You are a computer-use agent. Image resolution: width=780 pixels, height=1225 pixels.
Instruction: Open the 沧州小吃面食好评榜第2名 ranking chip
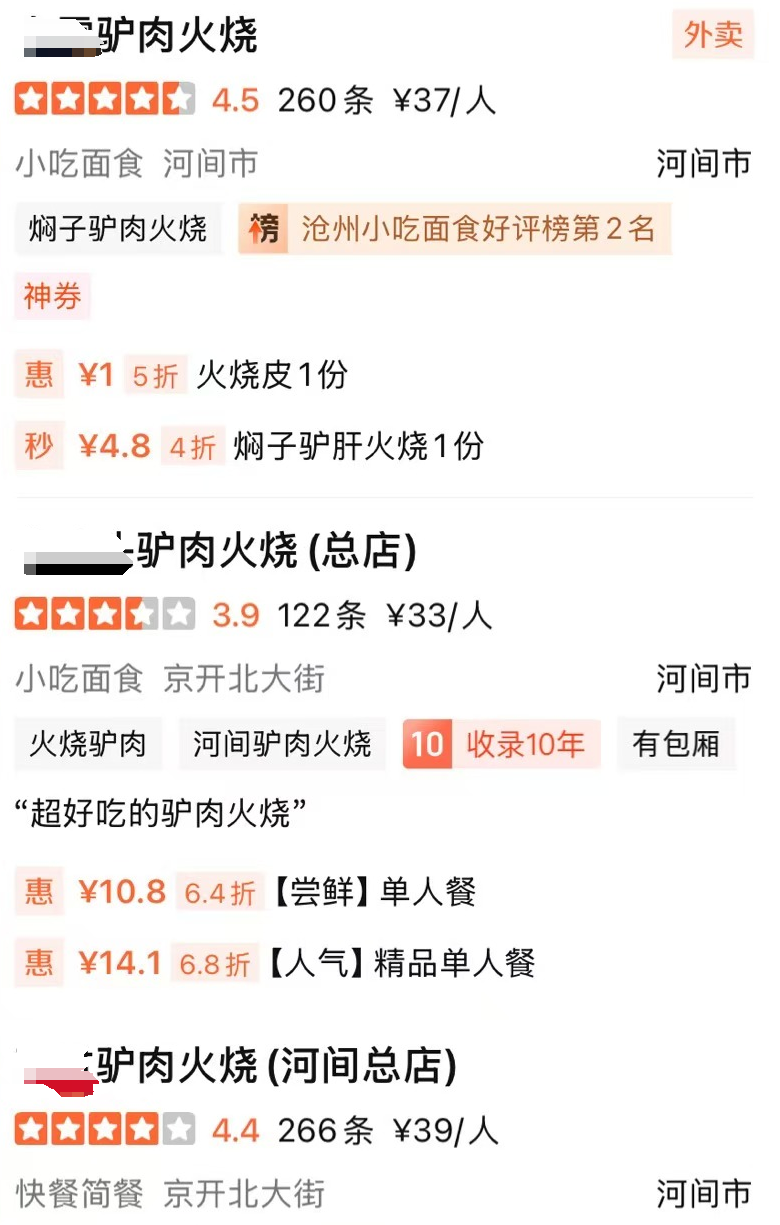(455, 229)
